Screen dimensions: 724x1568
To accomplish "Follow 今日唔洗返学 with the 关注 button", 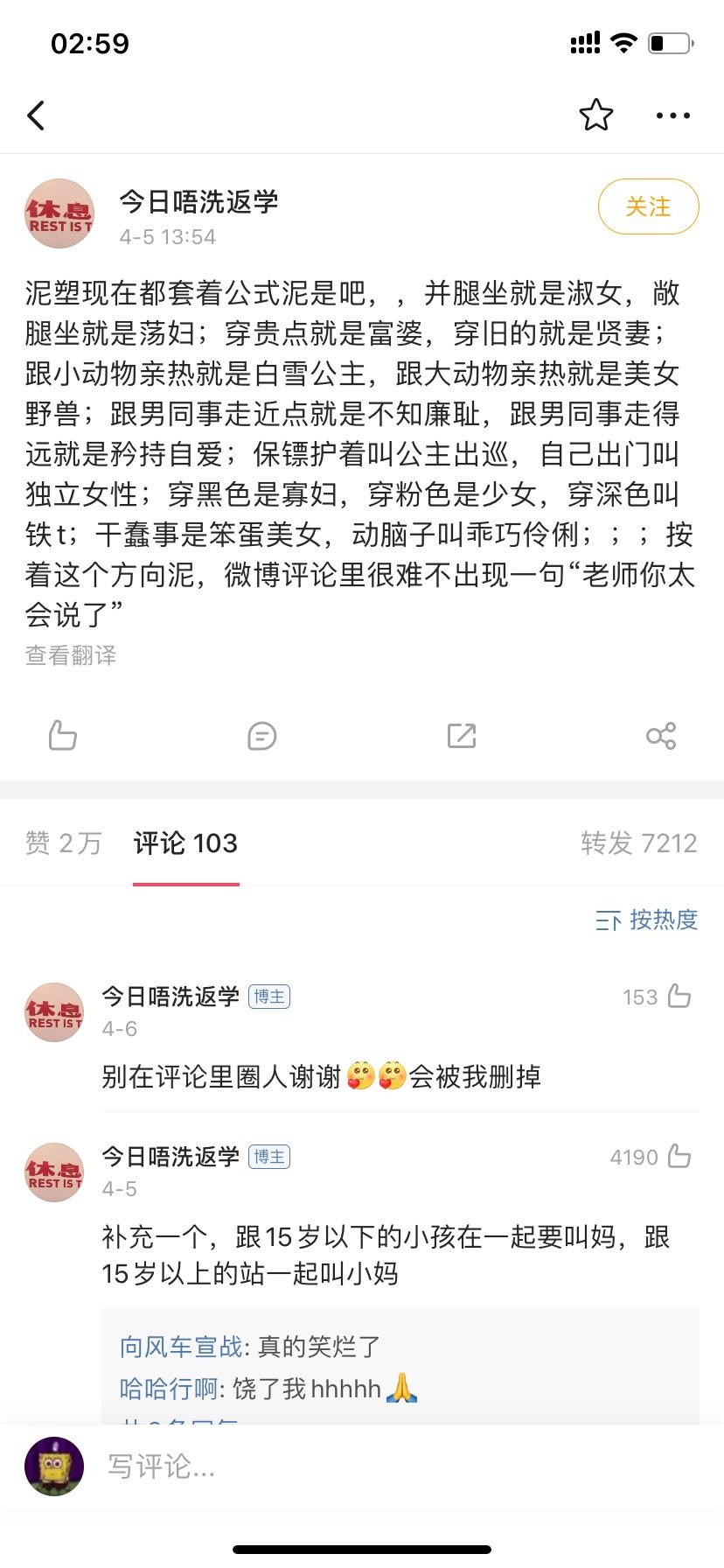I will point(648,207).
